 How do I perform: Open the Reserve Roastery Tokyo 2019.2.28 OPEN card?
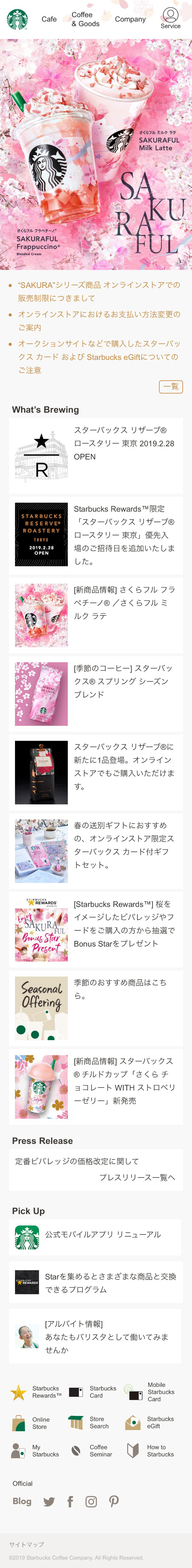click(96, 455)
